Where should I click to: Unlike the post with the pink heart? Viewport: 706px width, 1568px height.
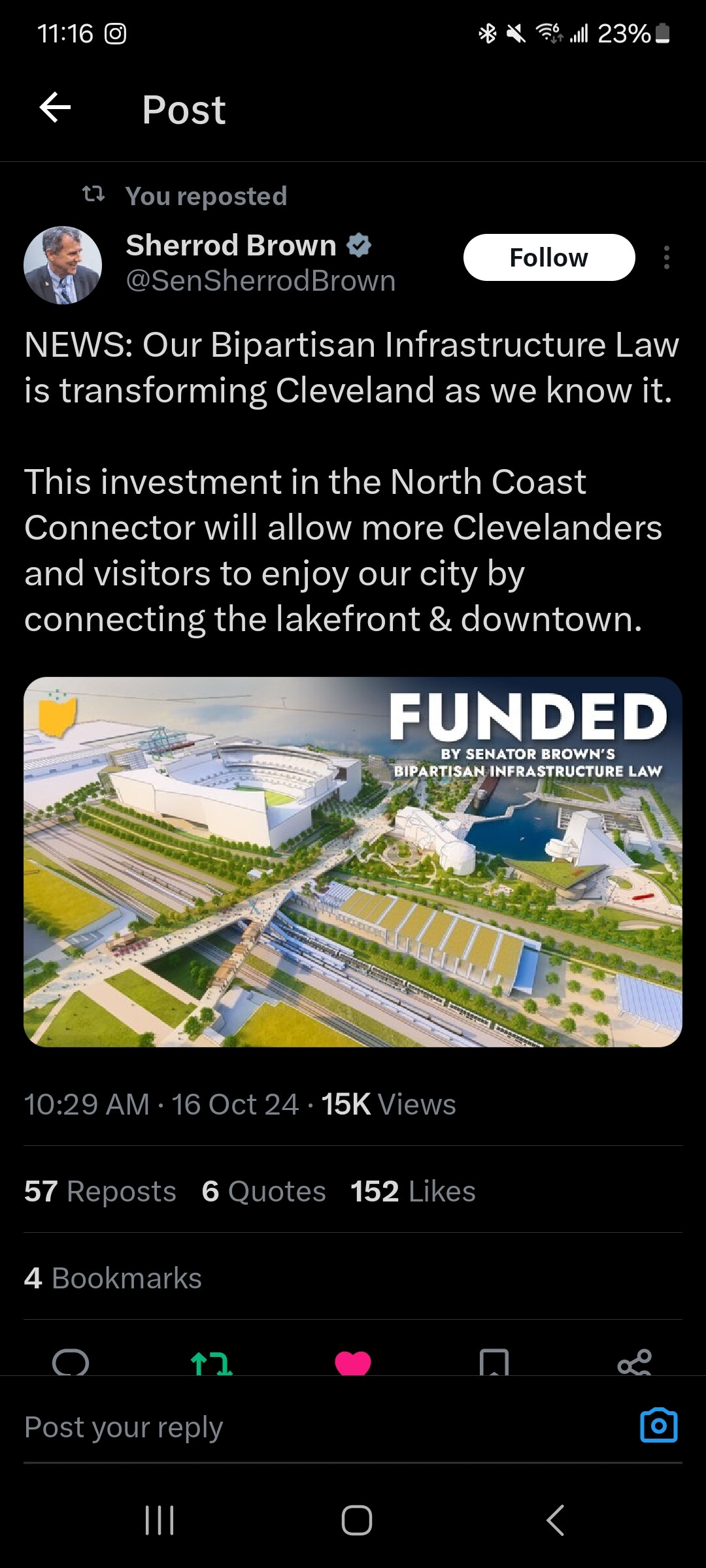(x=353, y=1363)
